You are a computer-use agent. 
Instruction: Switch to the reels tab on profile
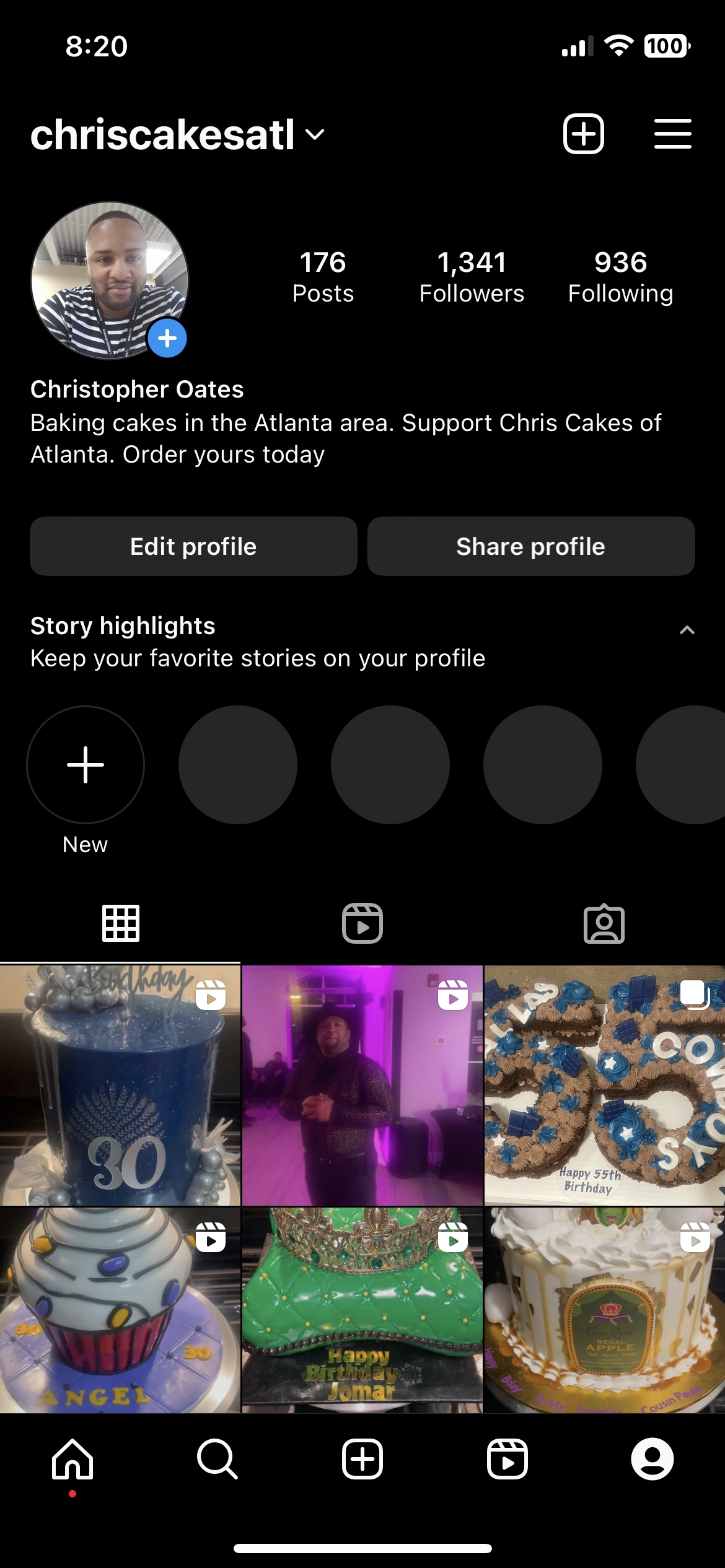pos(362,923)
